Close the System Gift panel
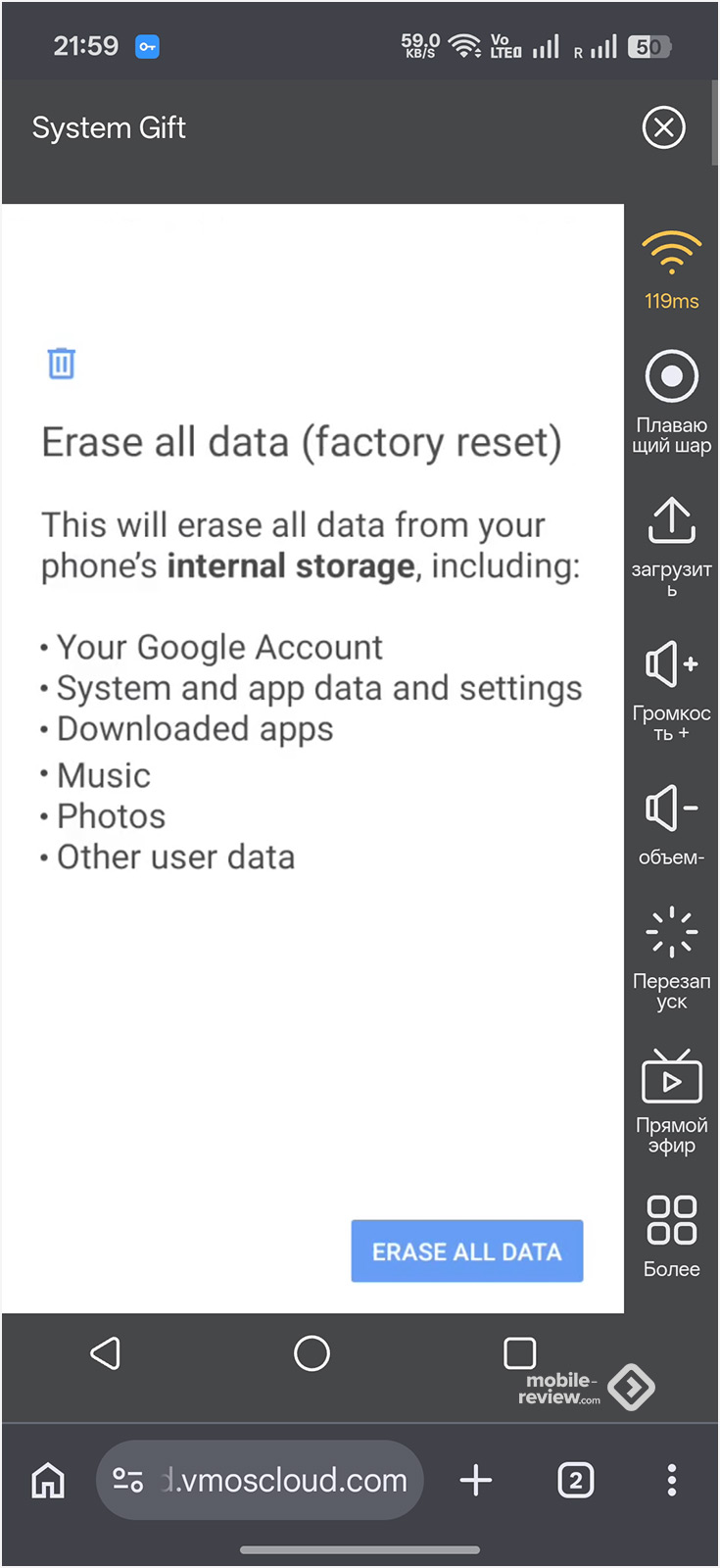The image size is (720, 1568). click(663, 127)
